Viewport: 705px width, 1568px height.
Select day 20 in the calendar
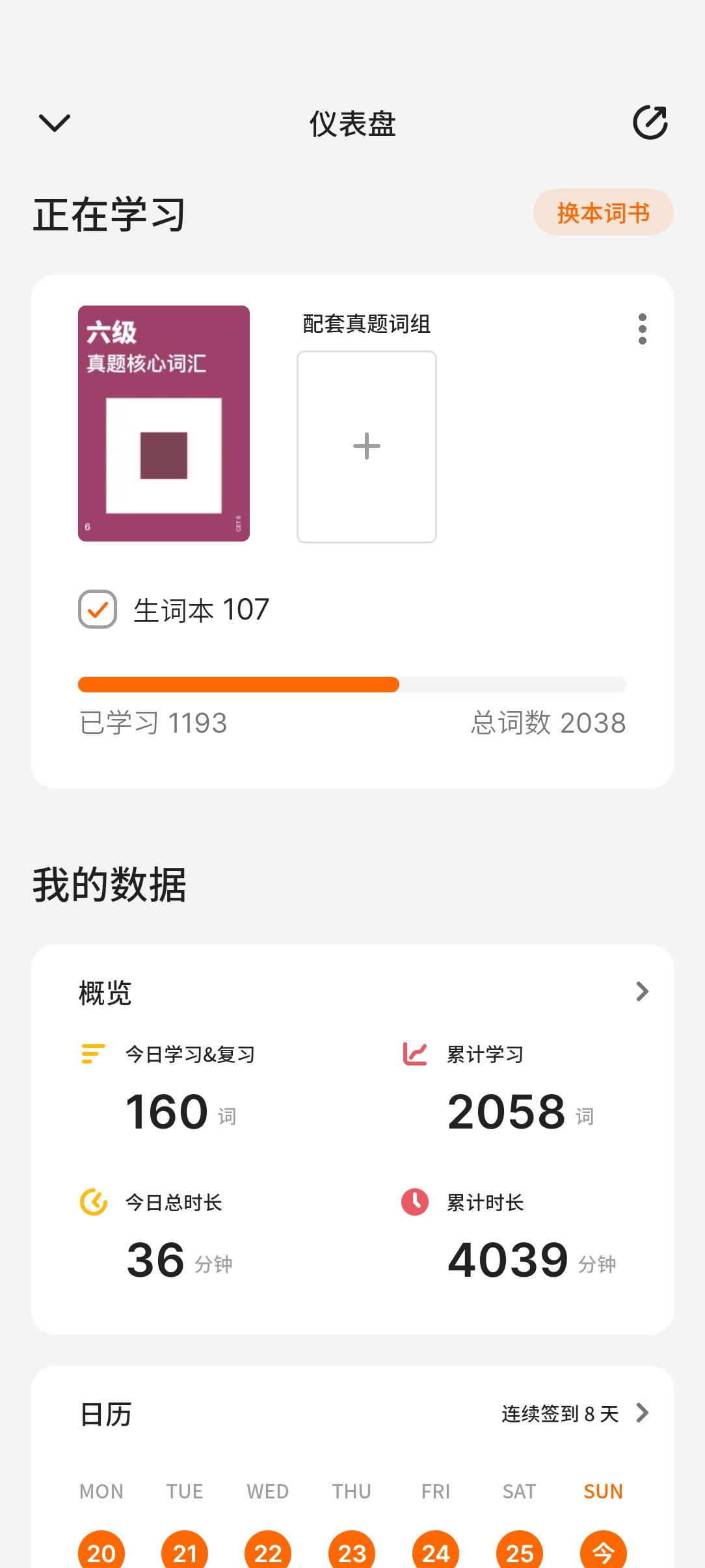[101, 1552]
